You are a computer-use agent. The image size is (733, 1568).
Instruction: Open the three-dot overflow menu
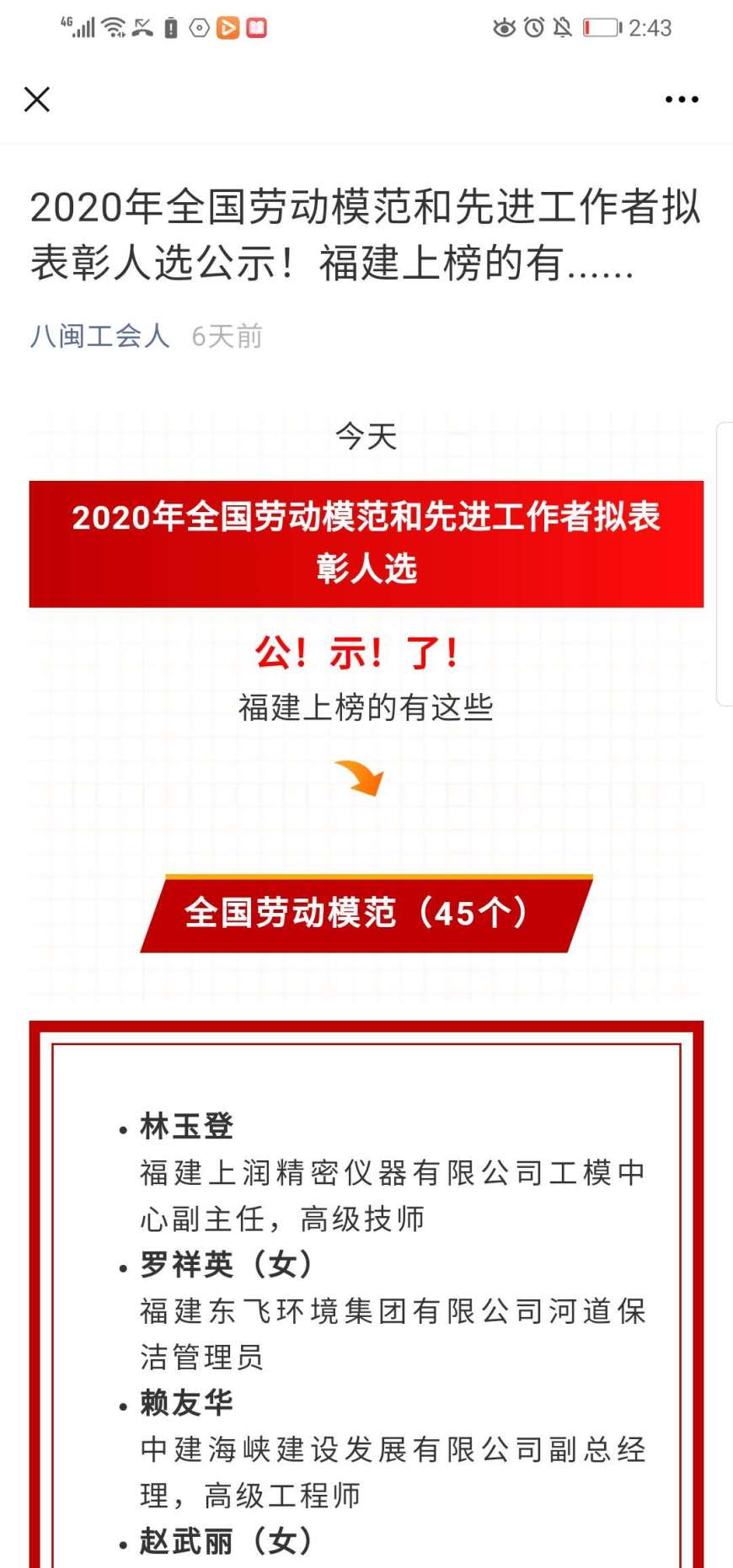coord(681,99)
